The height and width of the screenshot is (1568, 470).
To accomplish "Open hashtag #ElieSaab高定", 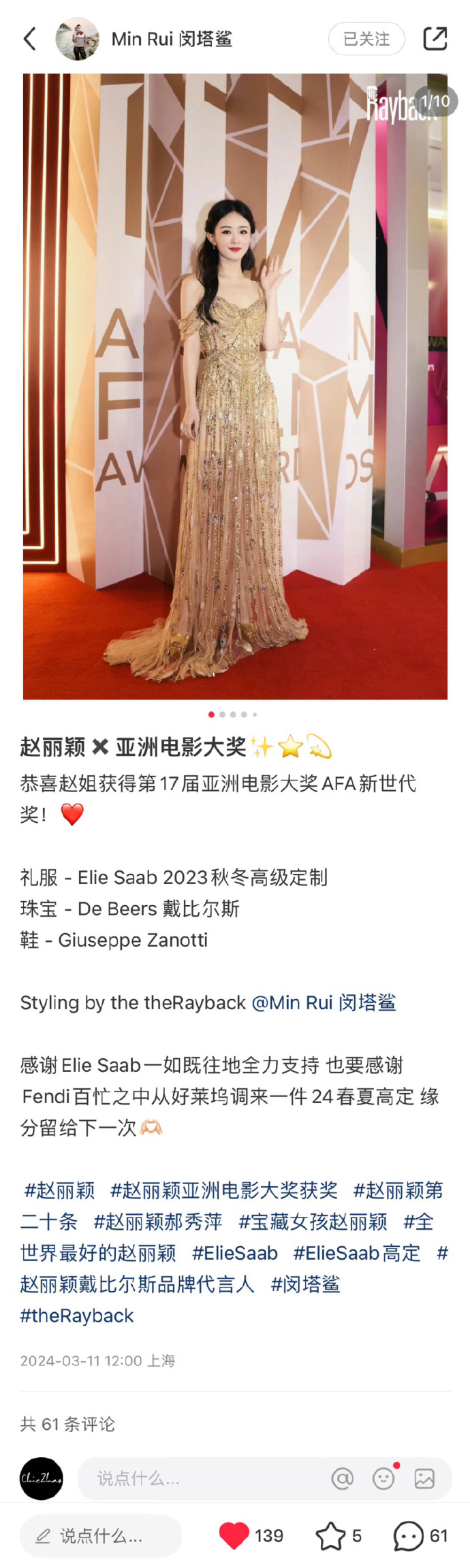I will 356,1253.
